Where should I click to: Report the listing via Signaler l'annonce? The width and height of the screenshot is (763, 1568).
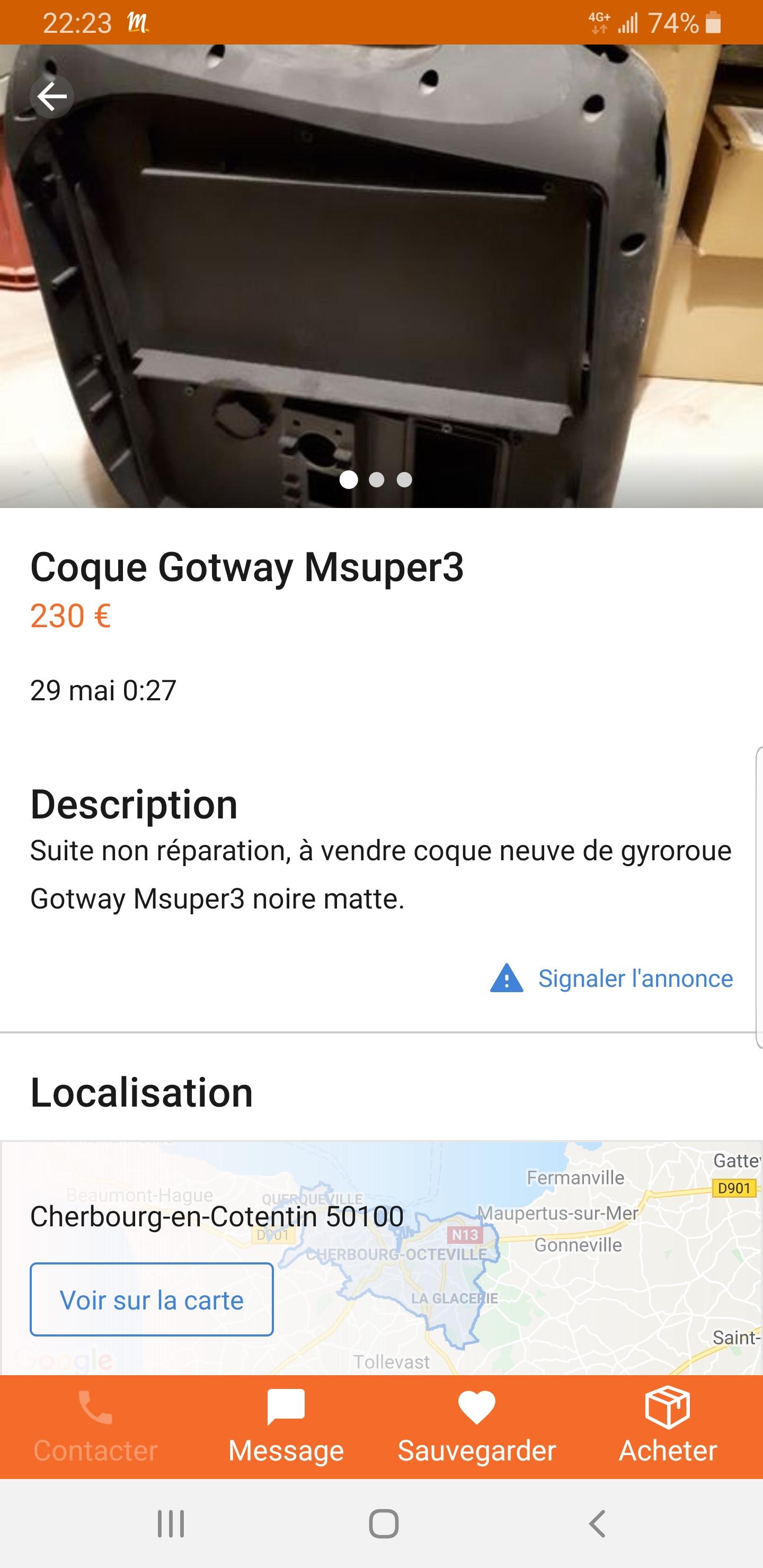[x=611, y=978]
